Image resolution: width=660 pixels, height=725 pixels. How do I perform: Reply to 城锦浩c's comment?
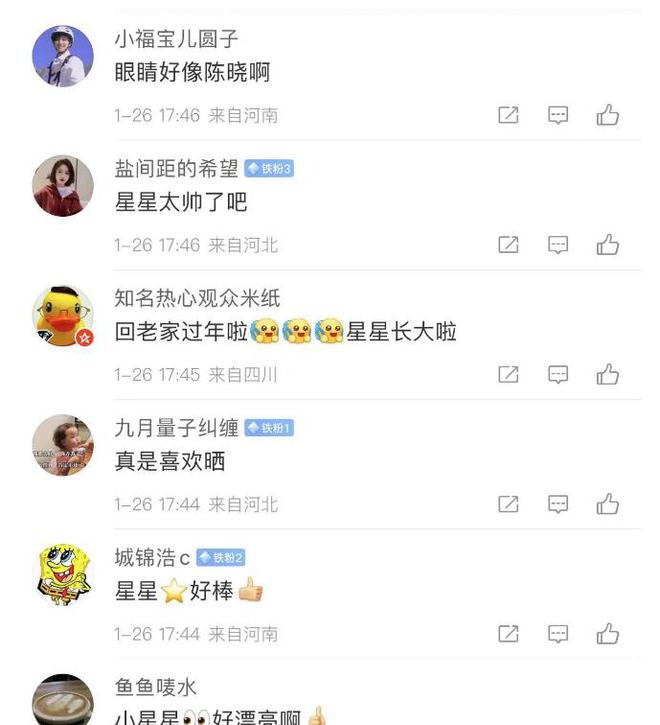tap(558, 634)
